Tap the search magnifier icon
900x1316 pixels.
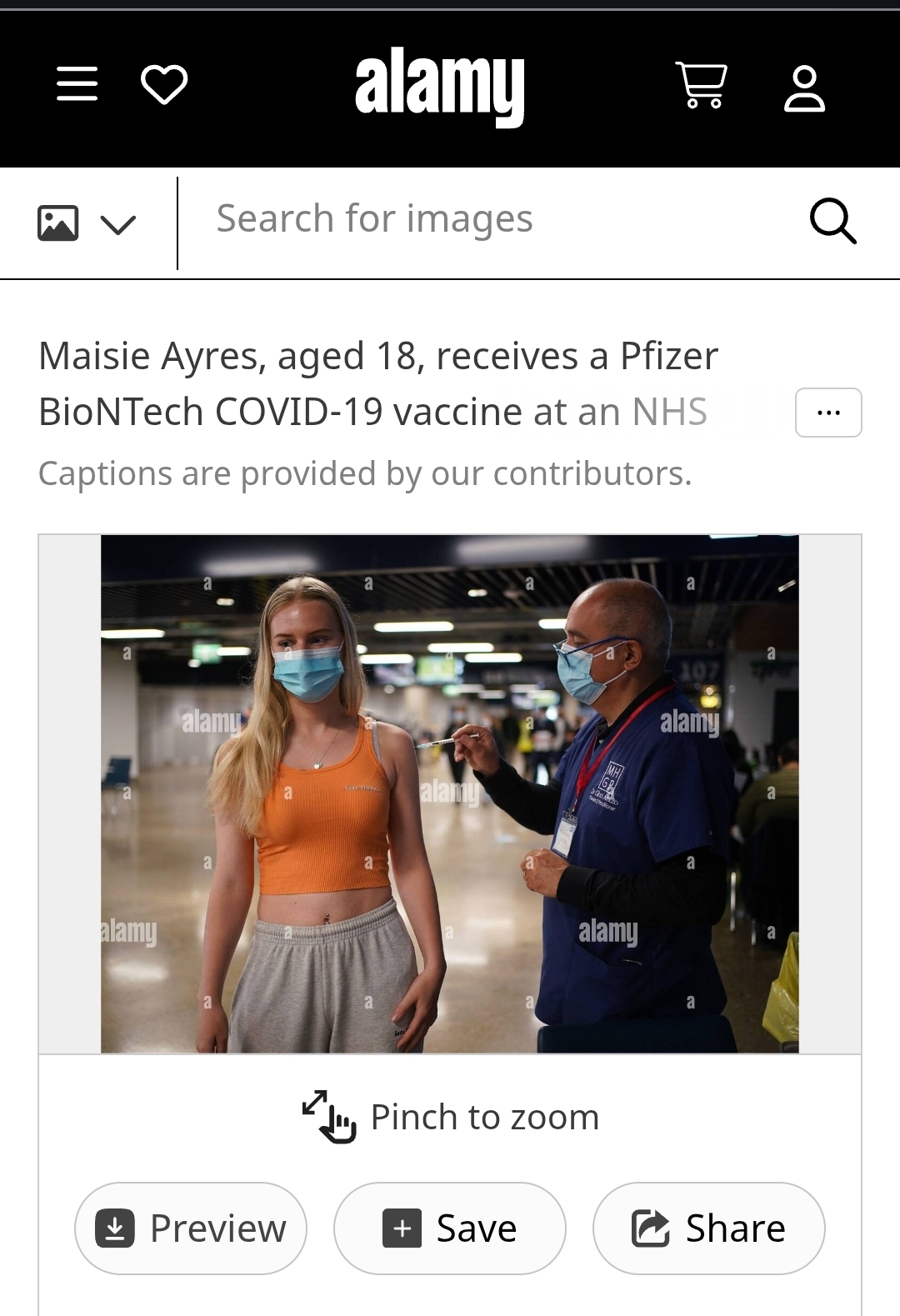click(832, 222)
